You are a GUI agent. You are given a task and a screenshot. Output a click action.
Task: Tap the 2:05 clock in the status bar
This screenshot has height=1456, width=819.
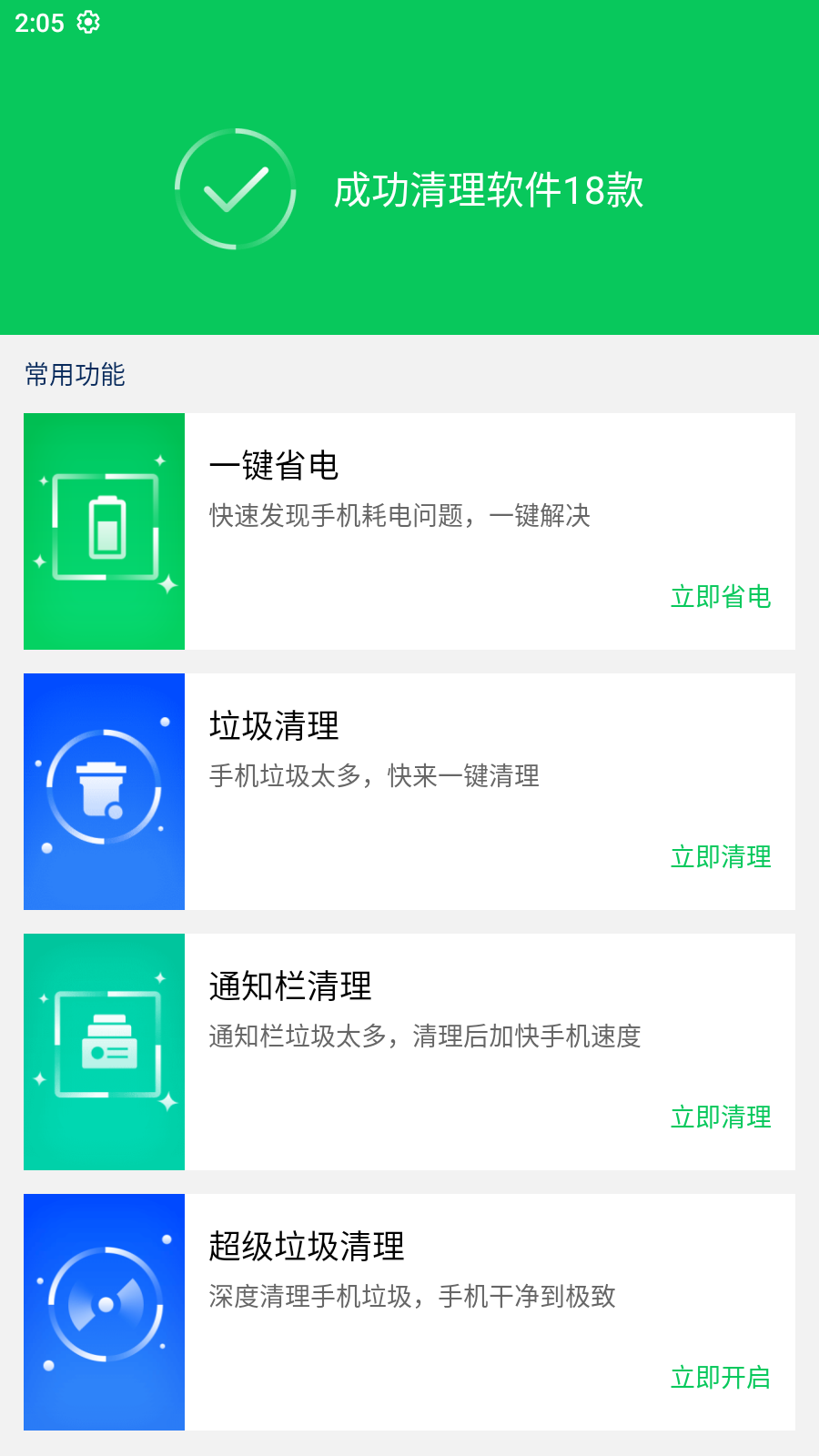(x=38, y=22)
